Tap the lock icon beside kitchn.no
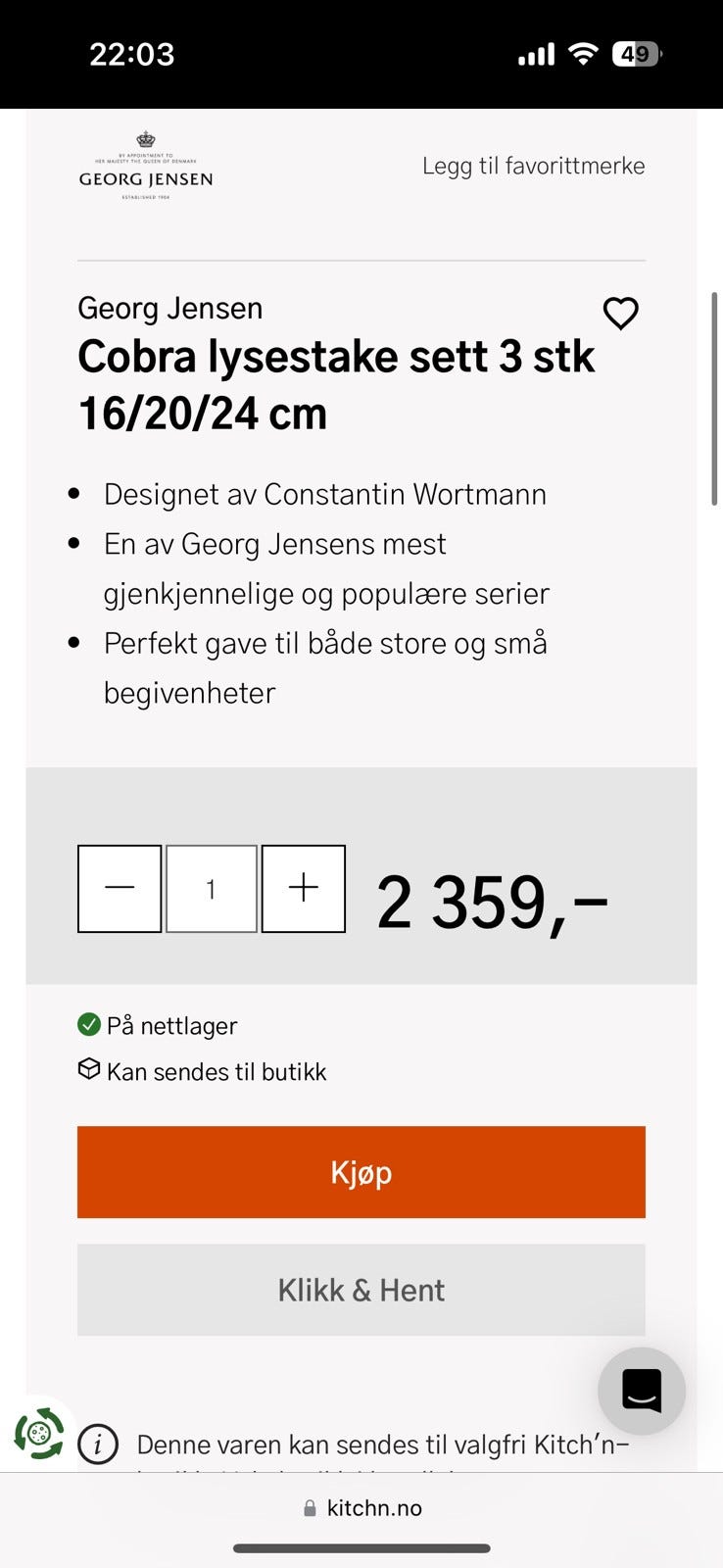Screen dimensions: 723x1568 (x=309, y=1508)
